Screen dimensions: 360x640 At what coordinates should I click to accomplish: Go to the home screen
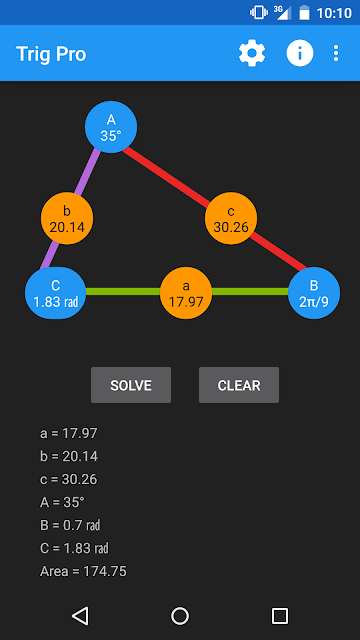(180, 616)
